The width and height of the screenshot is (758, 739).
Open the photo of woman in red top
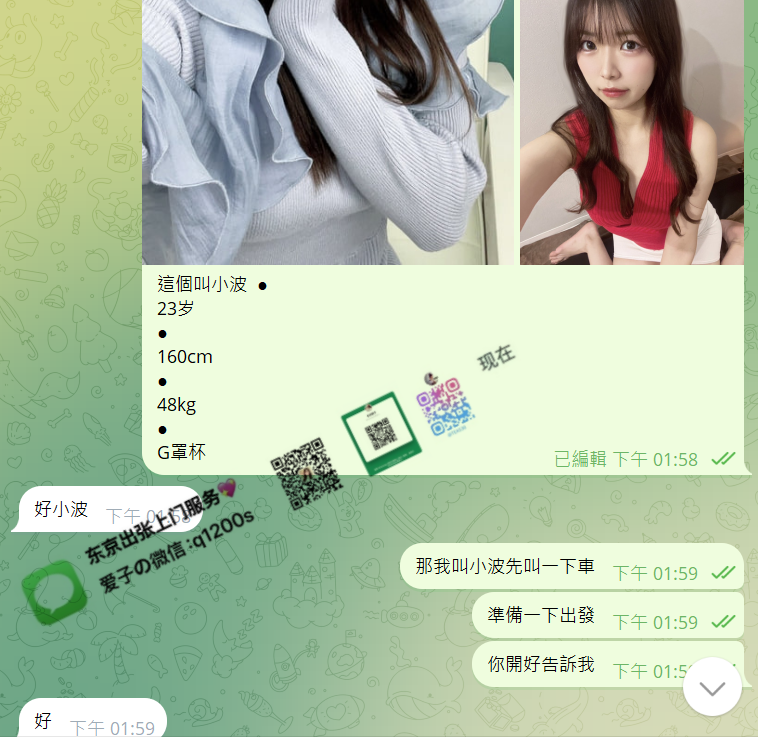(x=631, y=130)
